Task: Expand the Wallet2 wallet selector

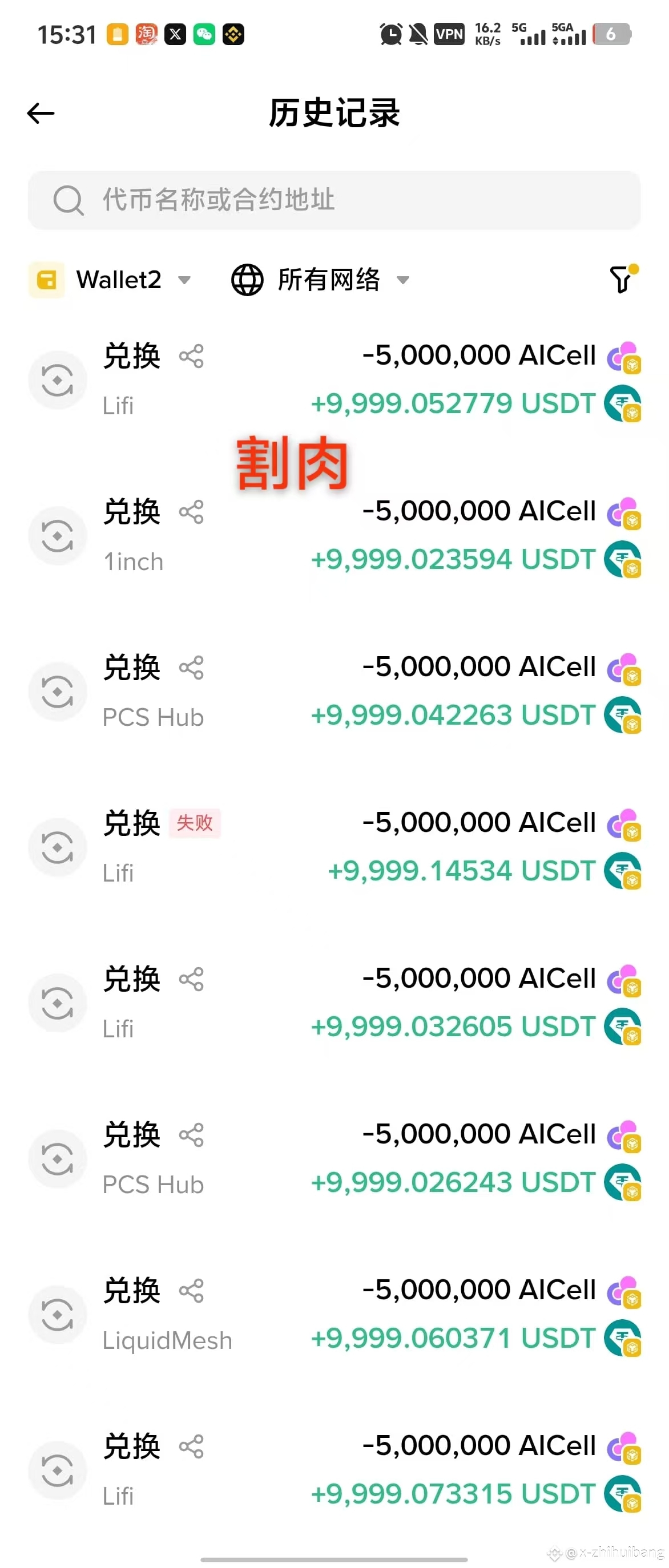Action: pyautogui.click(x=111, y=280)
